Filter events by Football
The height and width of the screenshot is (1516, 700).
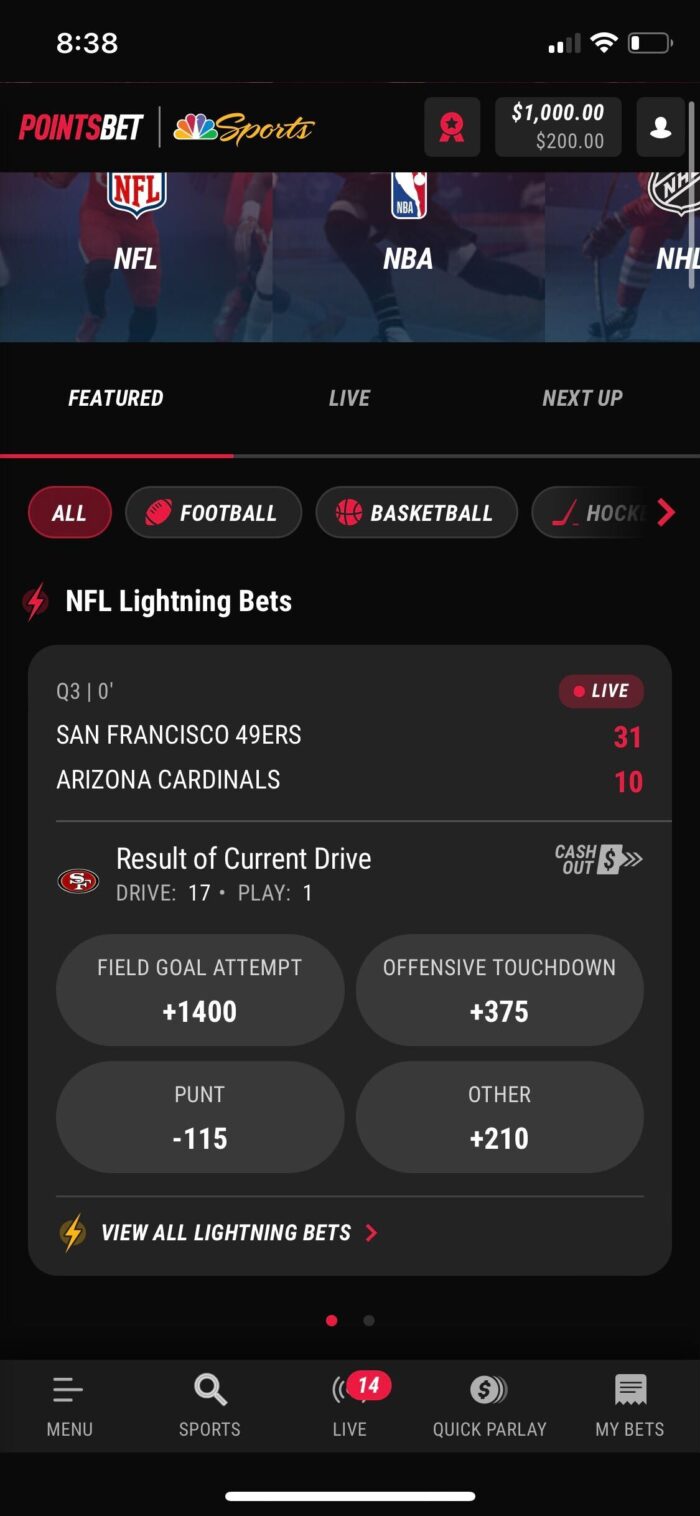point(213,513)
